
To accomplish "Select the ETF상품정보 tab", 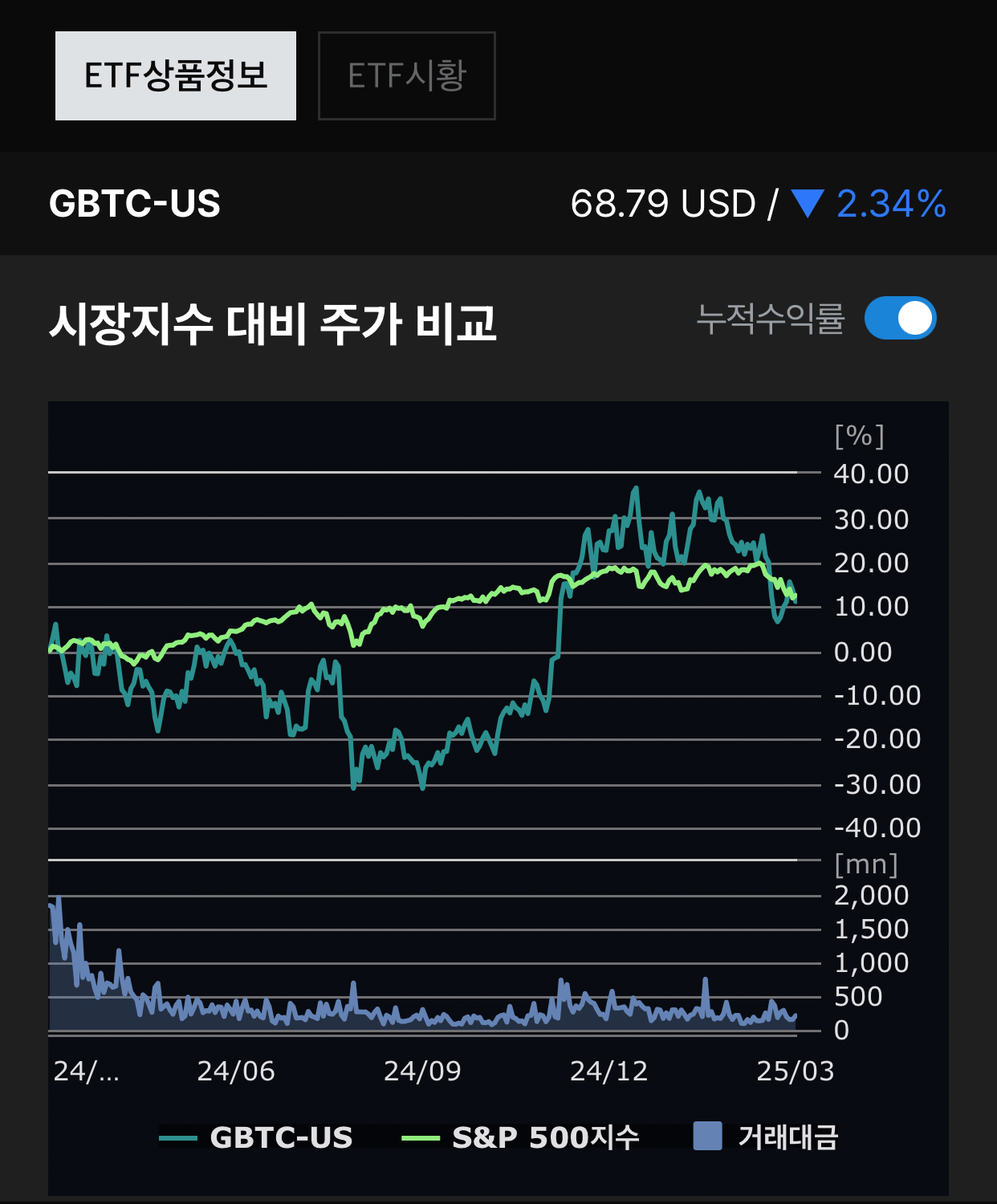I will pyautogui.click(x=176, y=76).
